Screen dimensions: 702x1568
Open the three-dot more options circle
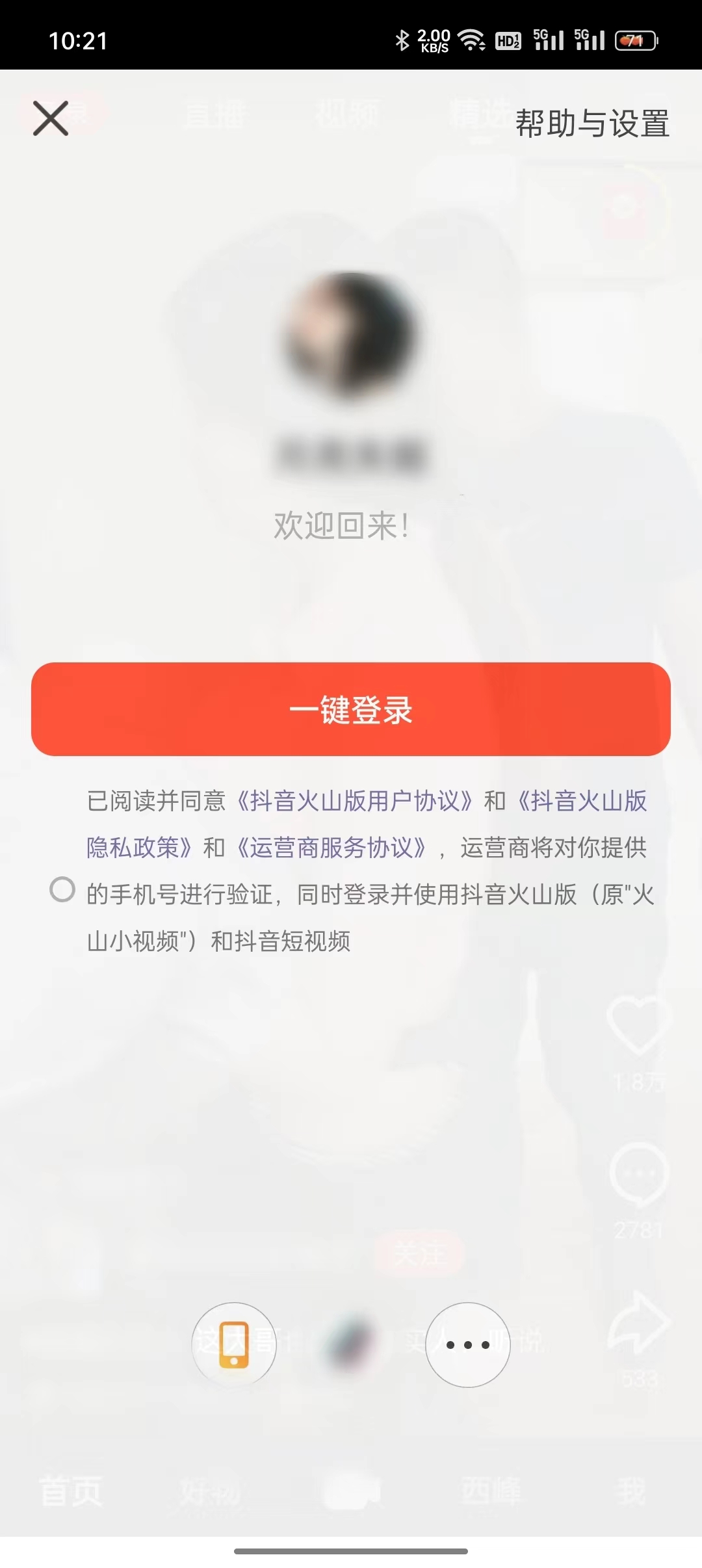tap(469, 1344)
